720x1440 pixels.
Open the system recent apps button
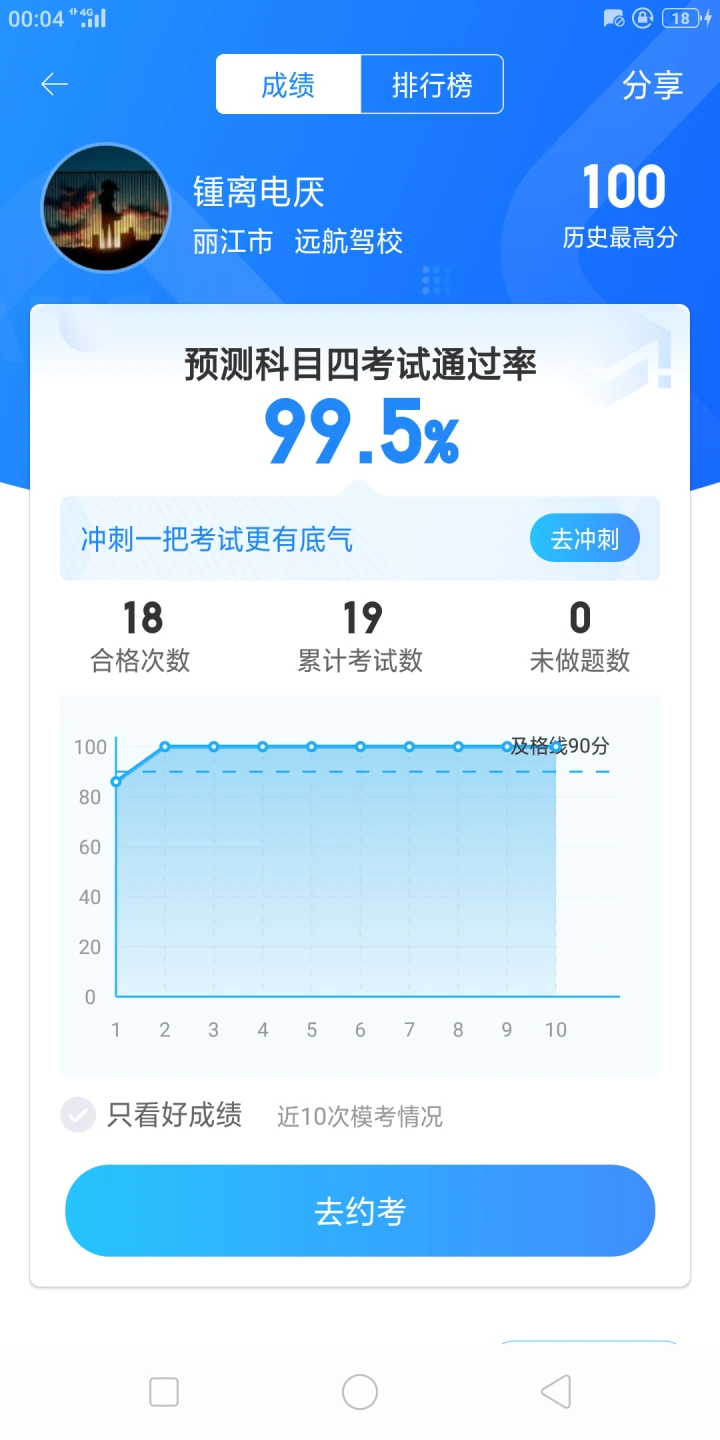pyautogui.click(x=164, y=1392)
